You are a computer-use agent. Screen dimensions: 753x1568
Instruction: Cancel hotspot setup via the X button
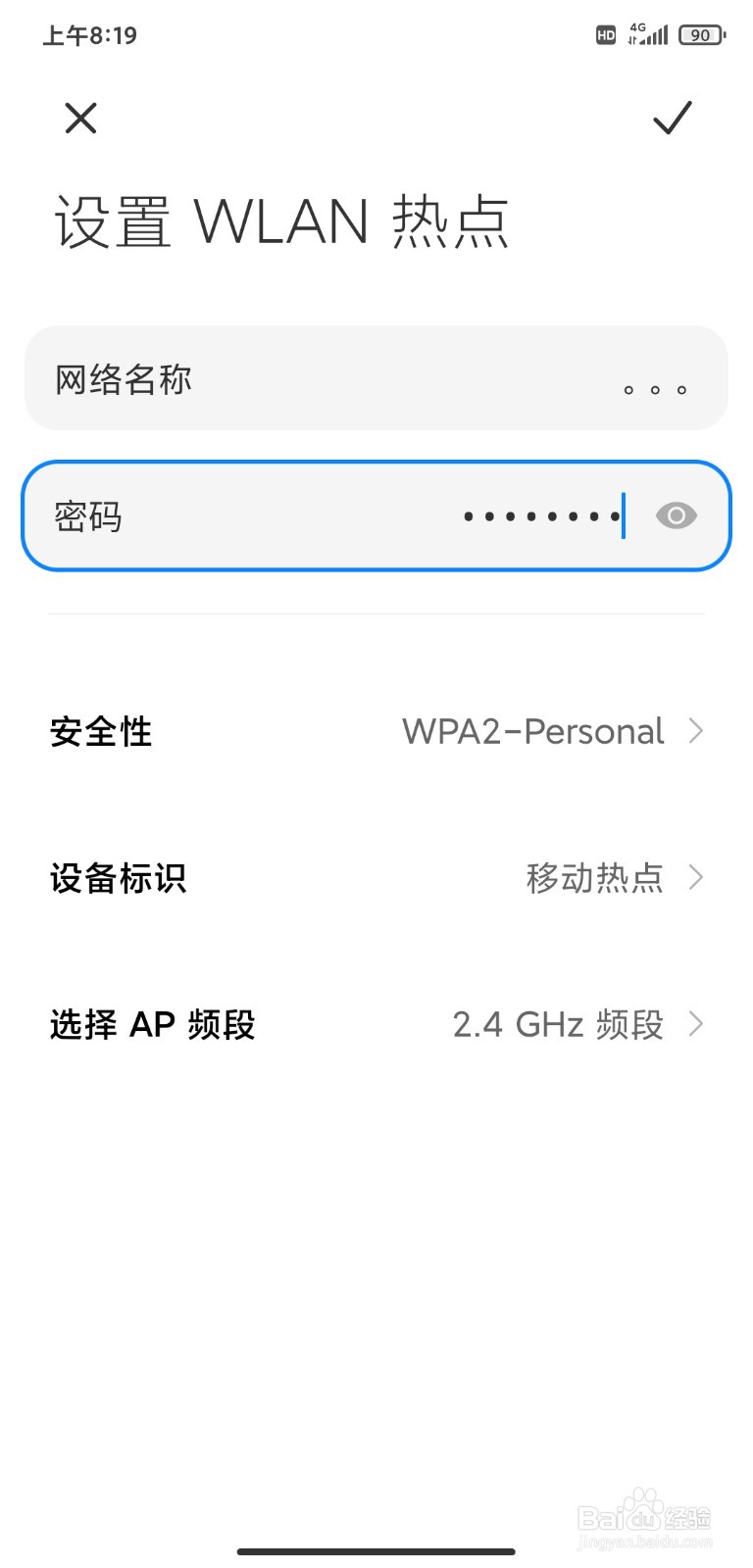80,119
